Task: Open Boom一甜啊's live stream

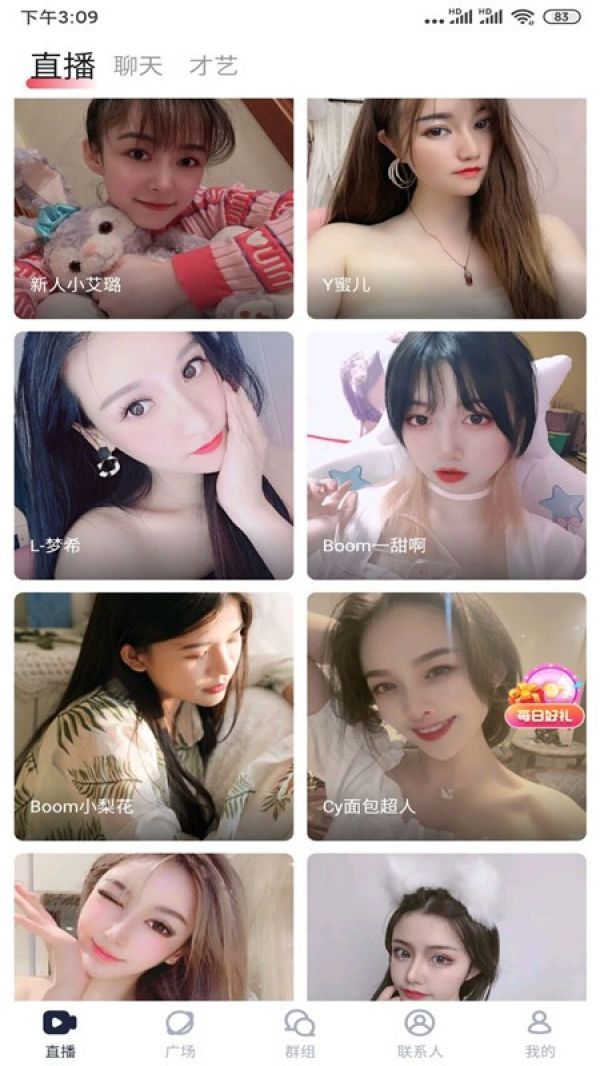Action: pyautogui.click(x=446, y=455)
